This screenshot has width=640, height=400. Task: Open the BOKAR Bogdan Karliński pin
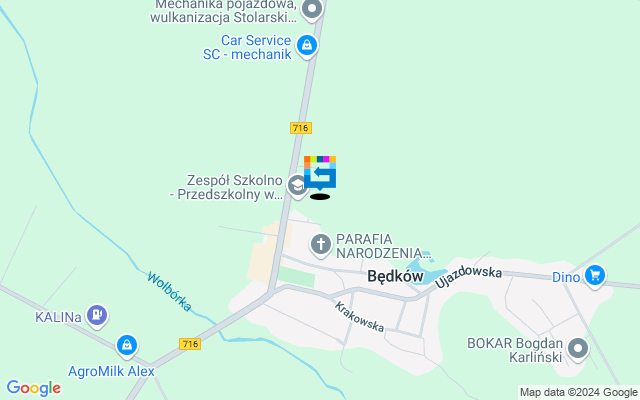pyautogui.click(x=578, y=350)
